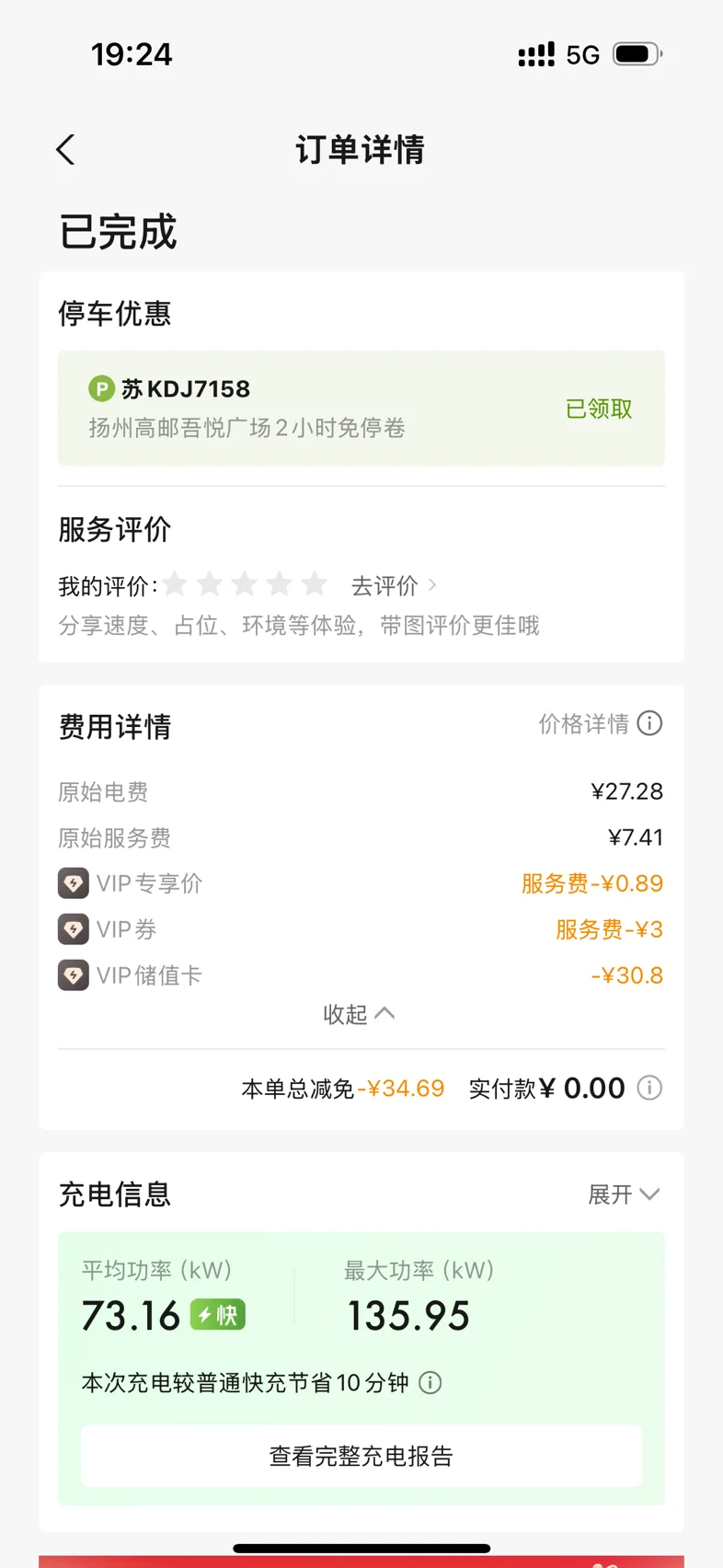Image resolution: width=723 pixels, height=1568 pixels.
Task: Open 价格详情 info
Action: [x=600, y=724]
